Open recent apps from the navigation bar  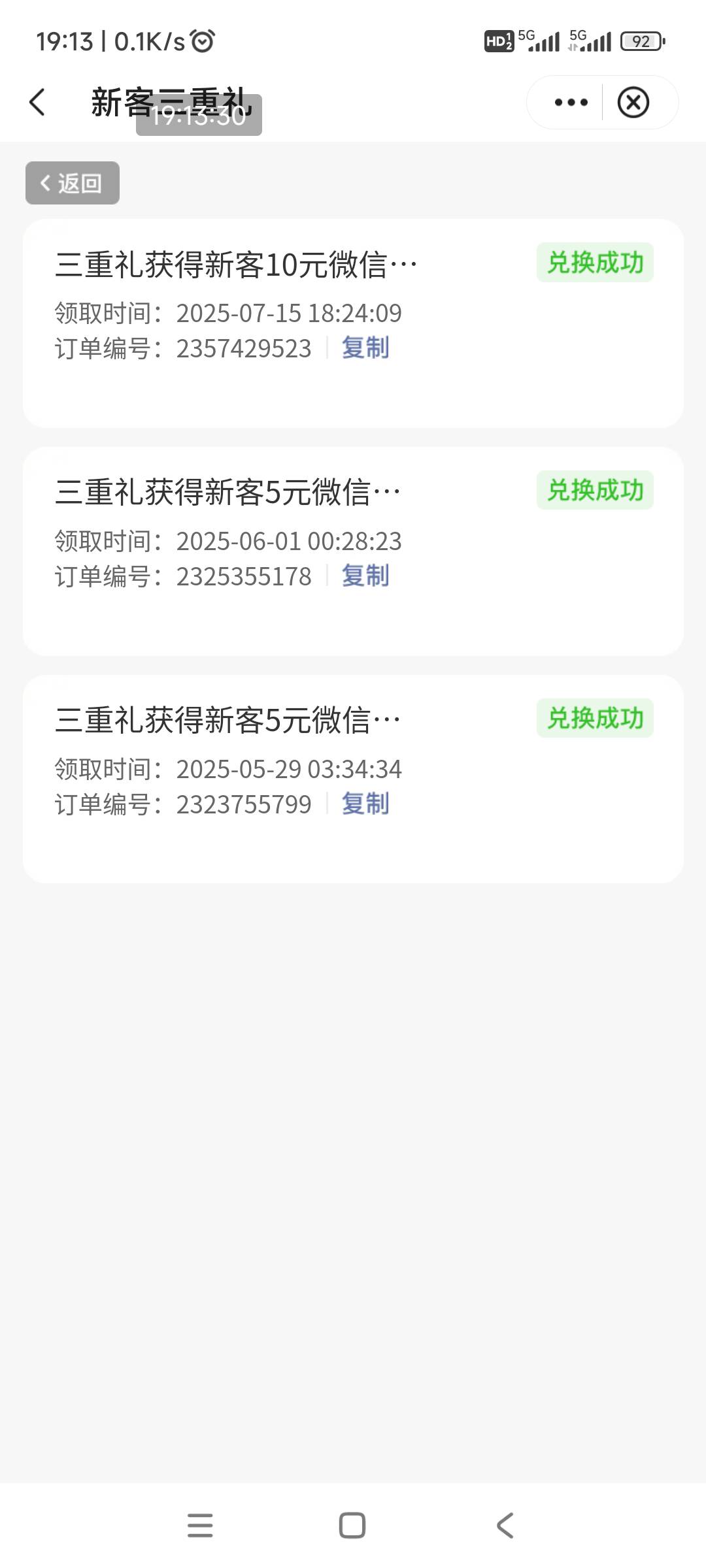[200, 1526]
